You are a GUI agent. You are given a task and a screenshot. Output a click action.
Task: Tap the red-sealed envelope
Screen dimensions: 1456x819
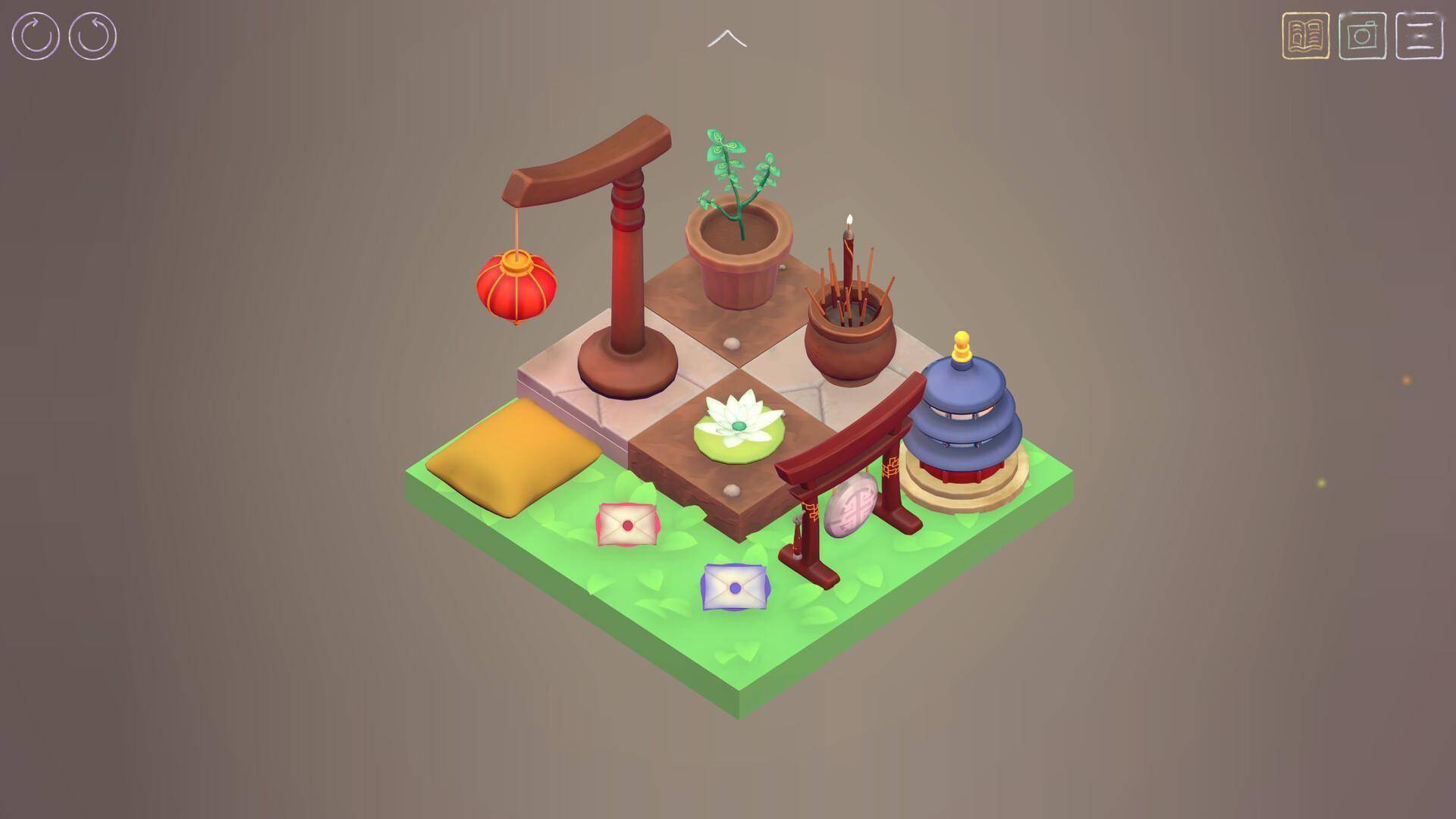[x=627, y=525]
